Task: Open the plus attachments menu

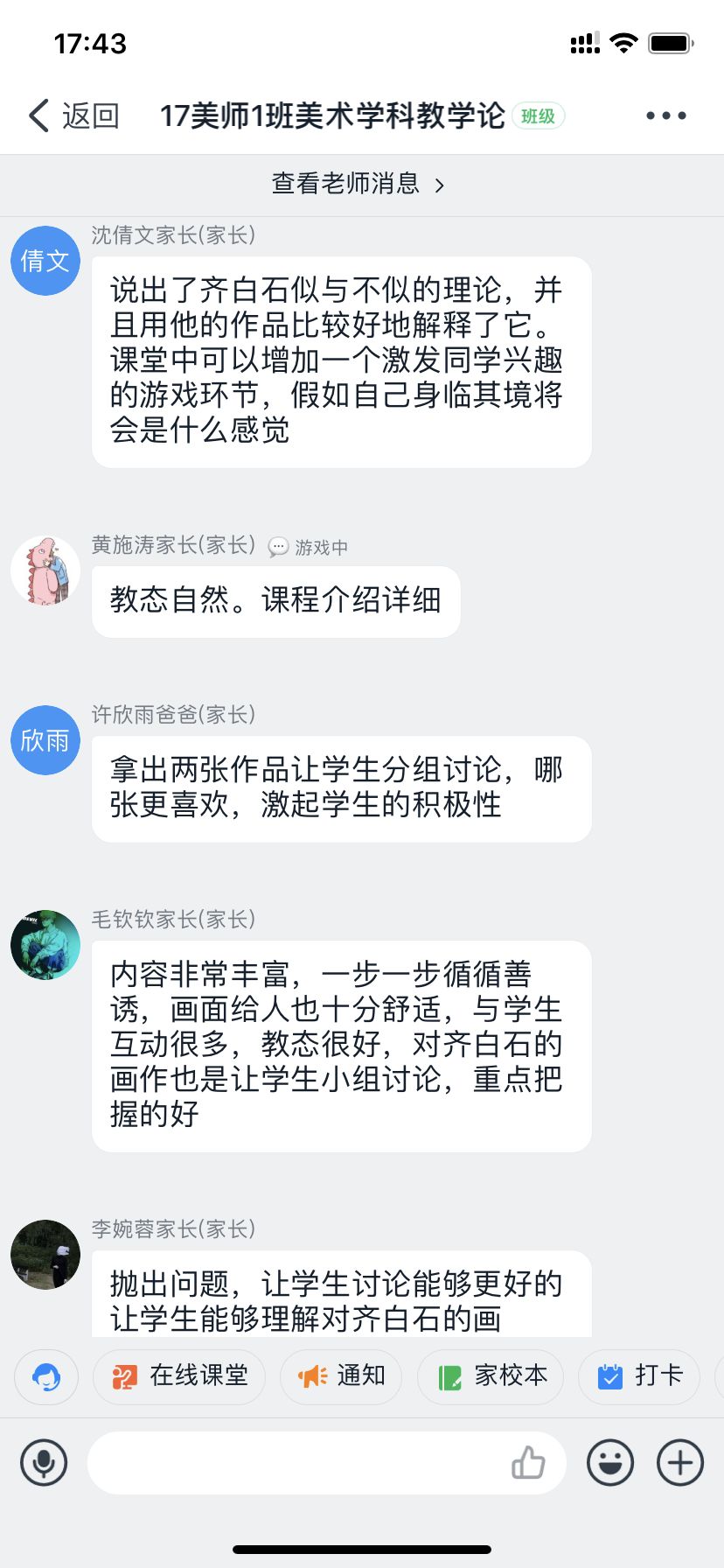Action: [x=680, y=1462]
